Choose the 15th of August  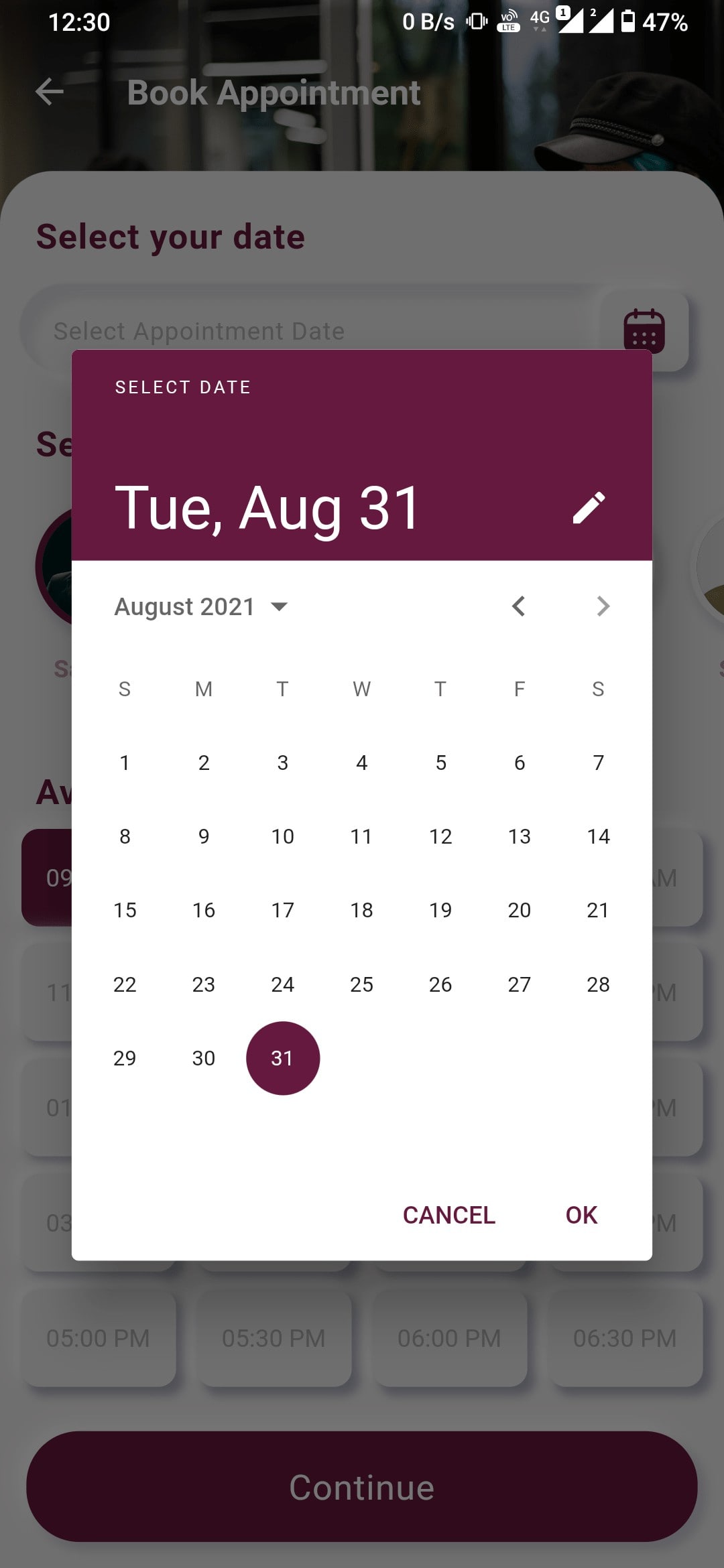coord(125,910)
